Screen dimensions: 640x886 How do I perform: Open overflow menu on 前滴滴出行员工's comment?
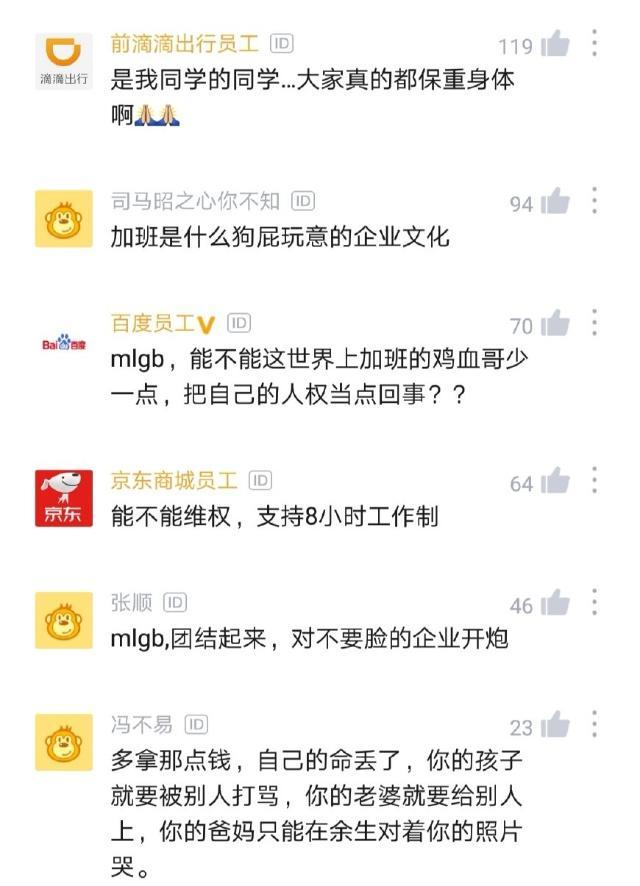[x=595, y=43]
